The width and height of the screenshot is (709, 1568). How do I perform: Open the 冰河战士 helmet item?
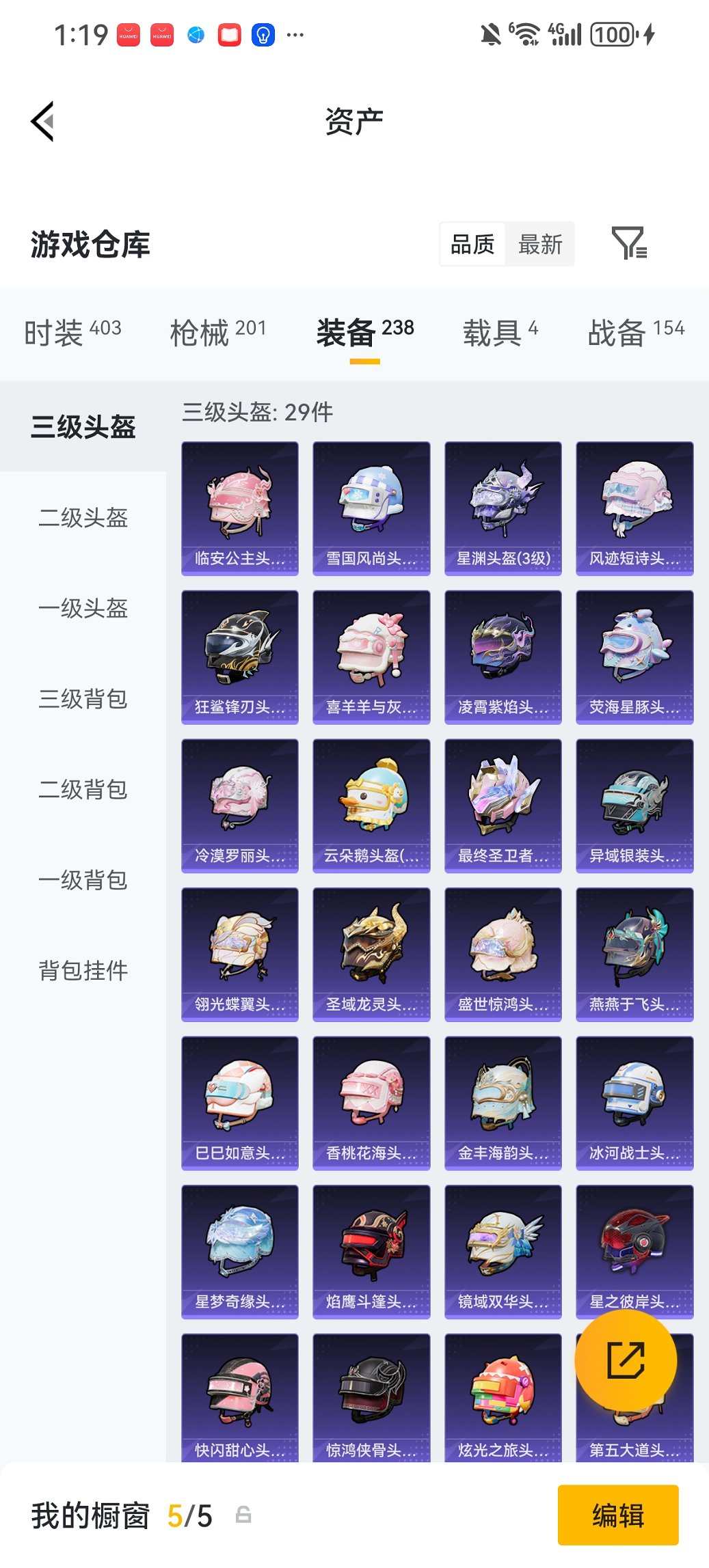tap(634, 1103)
